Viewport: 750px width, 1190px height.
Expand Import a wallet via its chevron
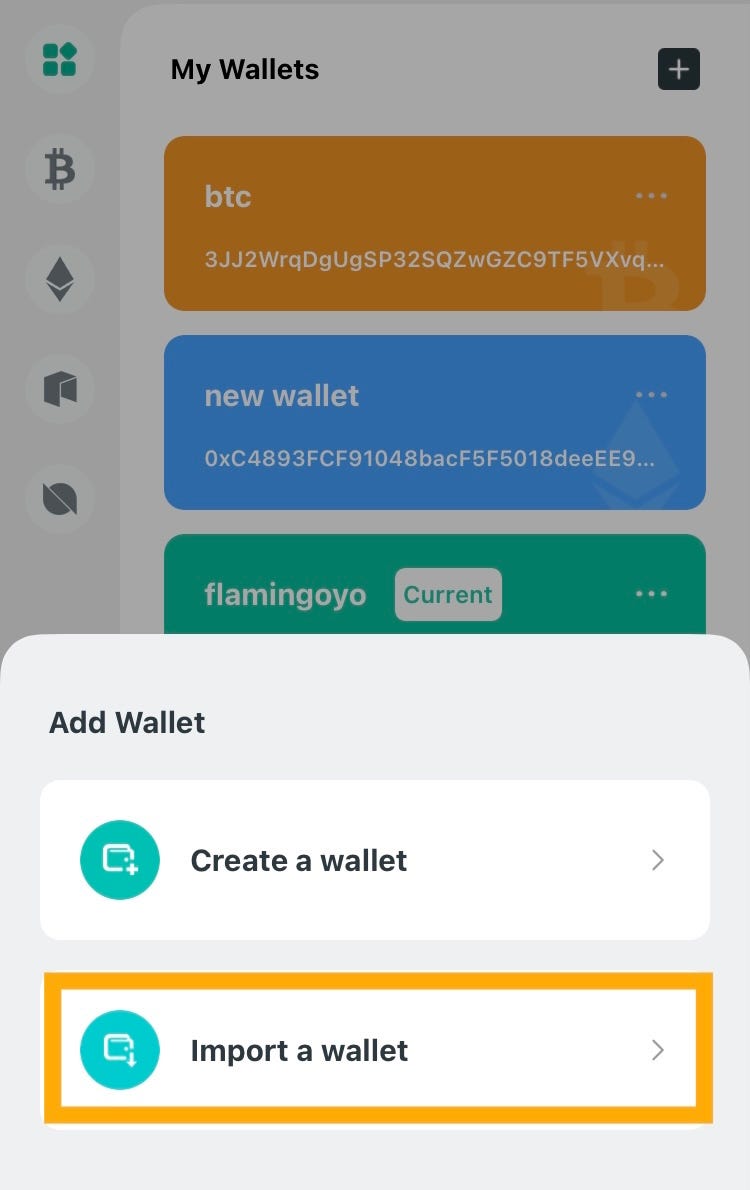658,1050
